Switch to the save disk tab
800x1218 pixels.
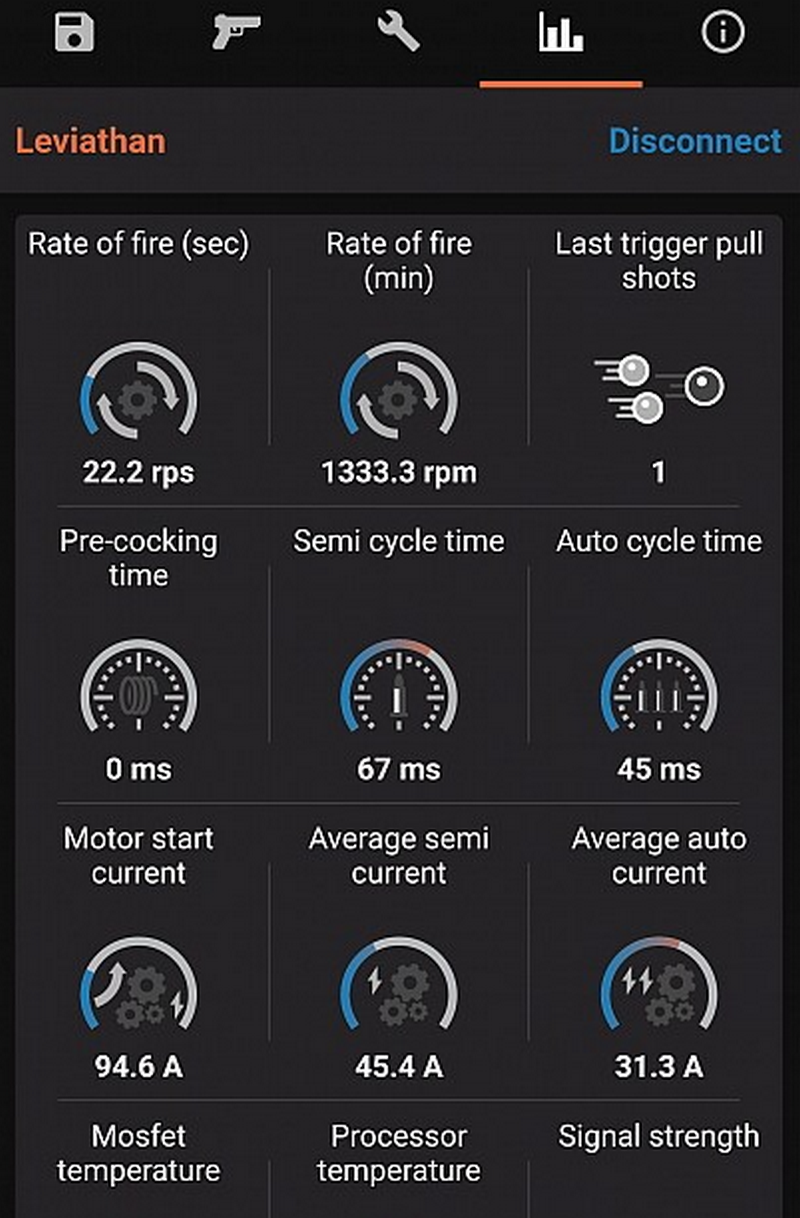[74, 33]
